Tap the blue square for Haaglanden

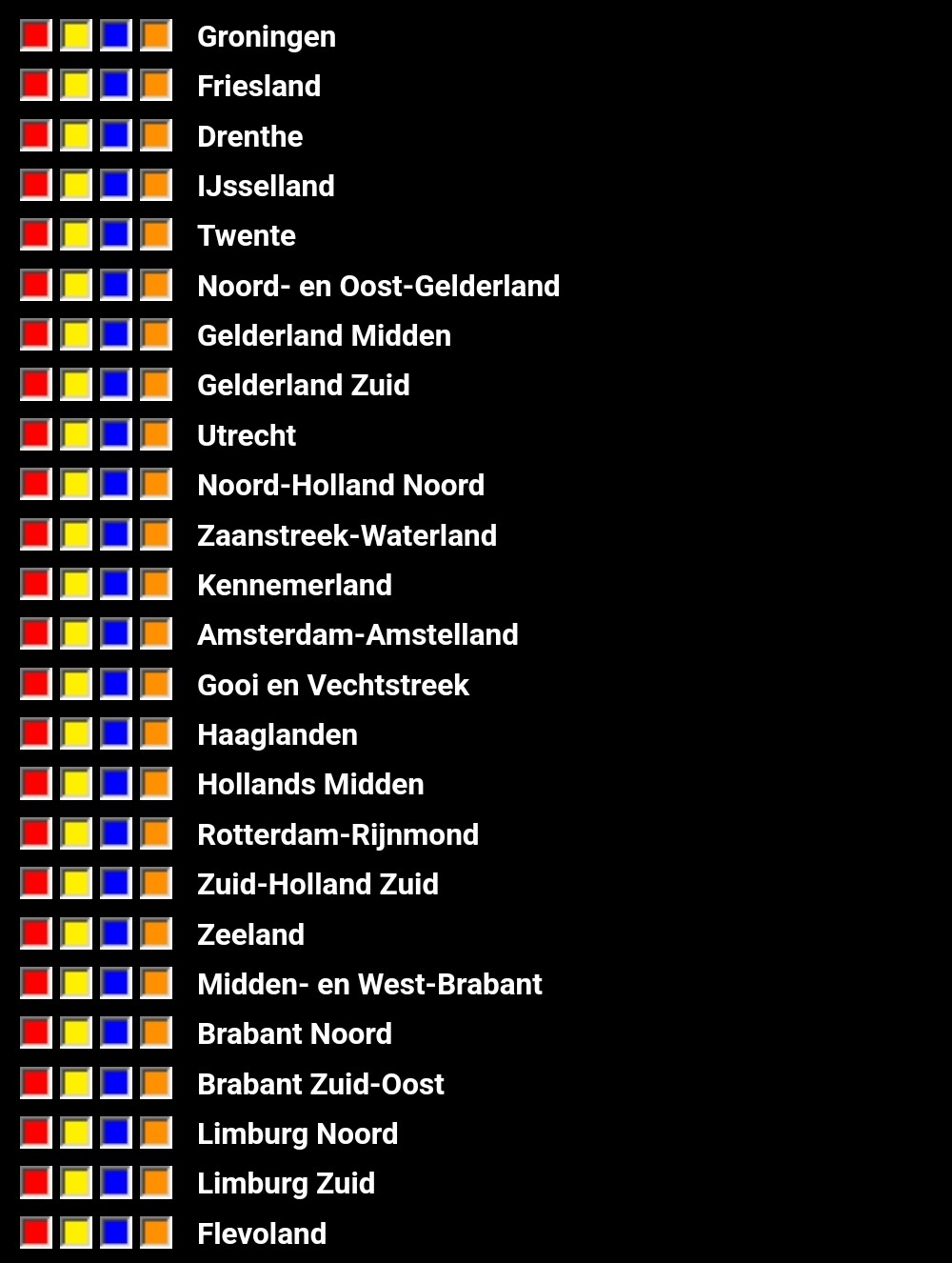(x=115, y=733)
